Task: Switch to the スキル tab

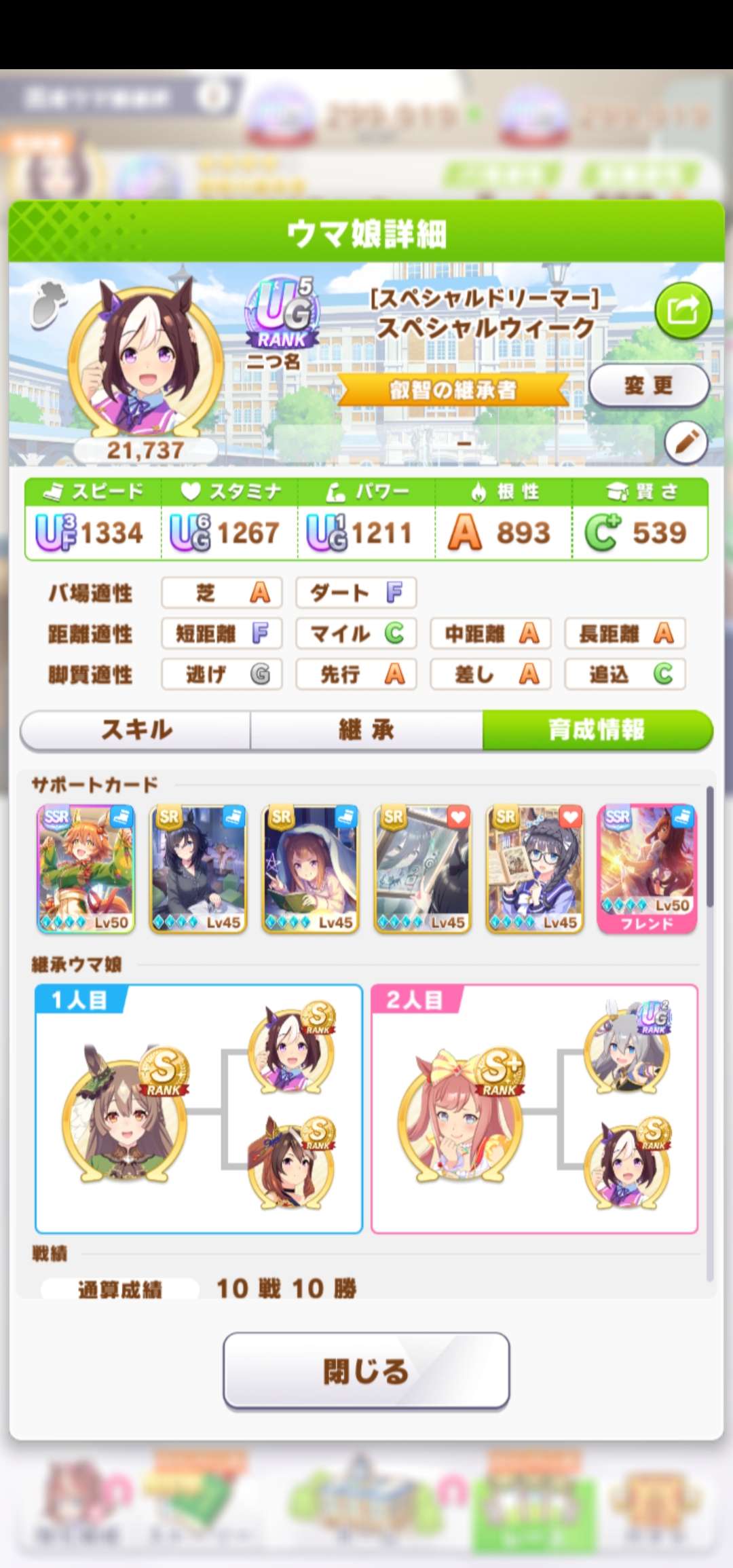Action: (x=136, y=730)
